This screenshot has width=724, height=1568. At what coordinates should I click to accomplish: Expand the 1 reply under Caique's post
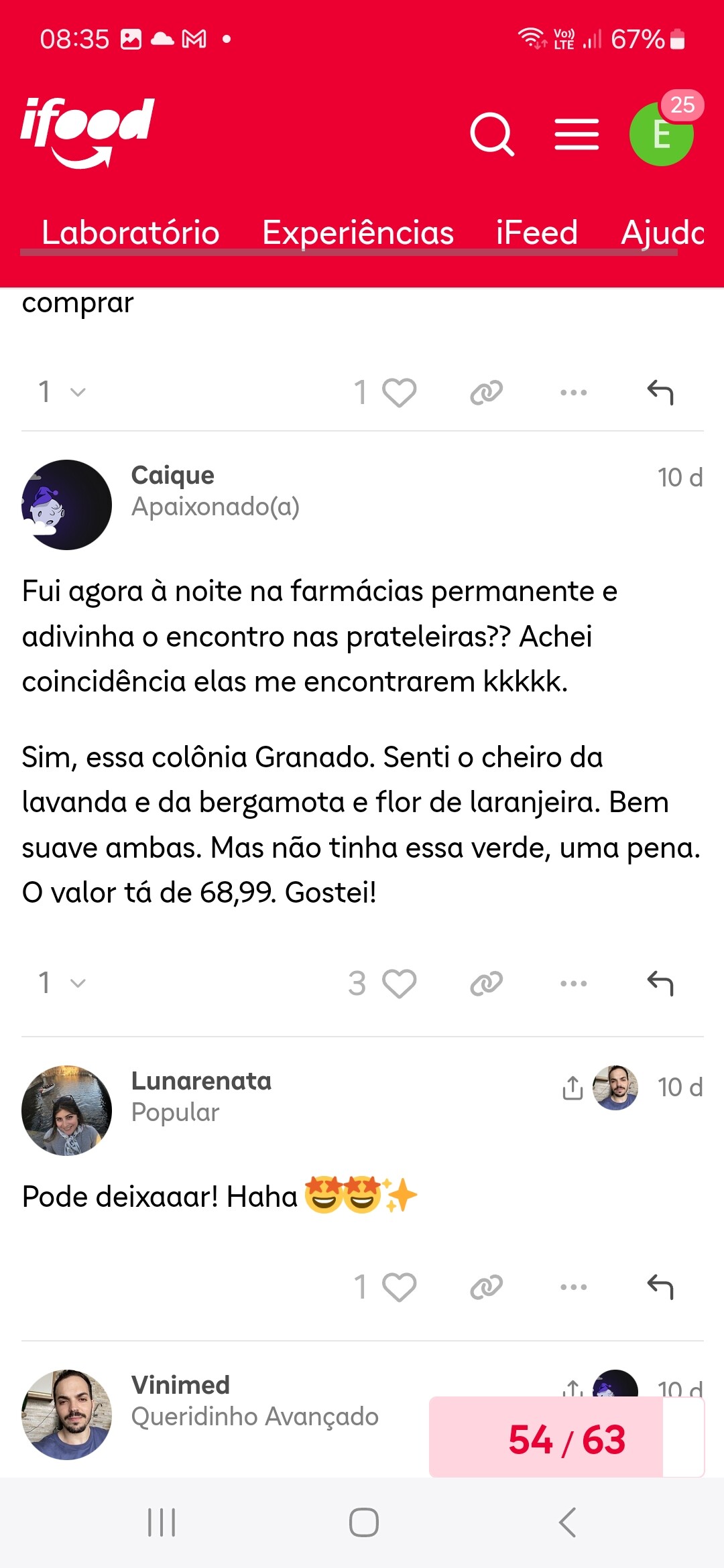click(62, 984)
